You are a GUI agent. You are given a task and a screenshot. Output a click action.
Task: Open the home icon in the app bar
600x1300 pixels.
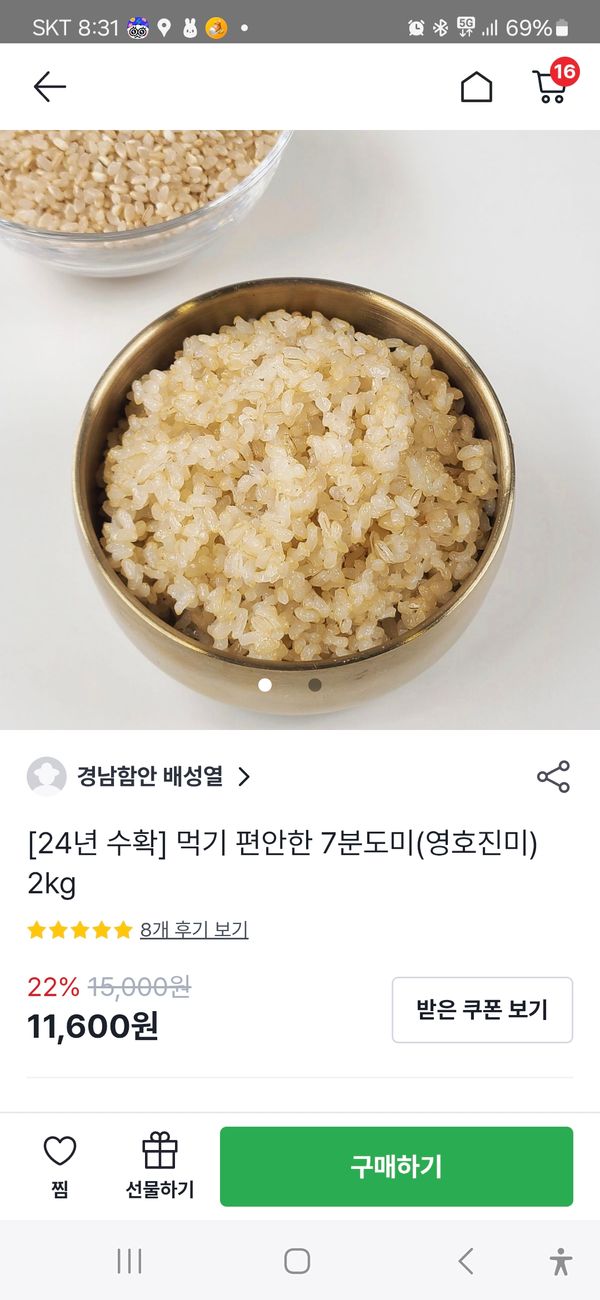(476, 87)
